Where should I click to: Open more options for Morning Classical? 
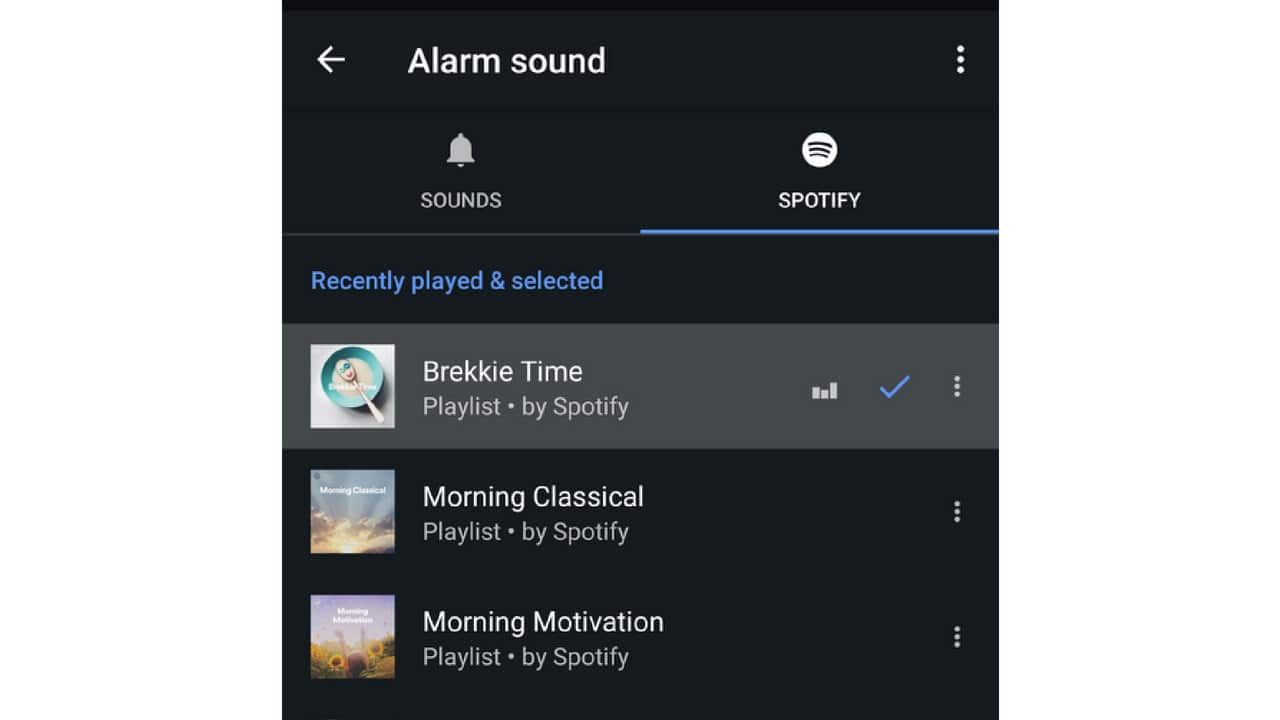point(957,512)
